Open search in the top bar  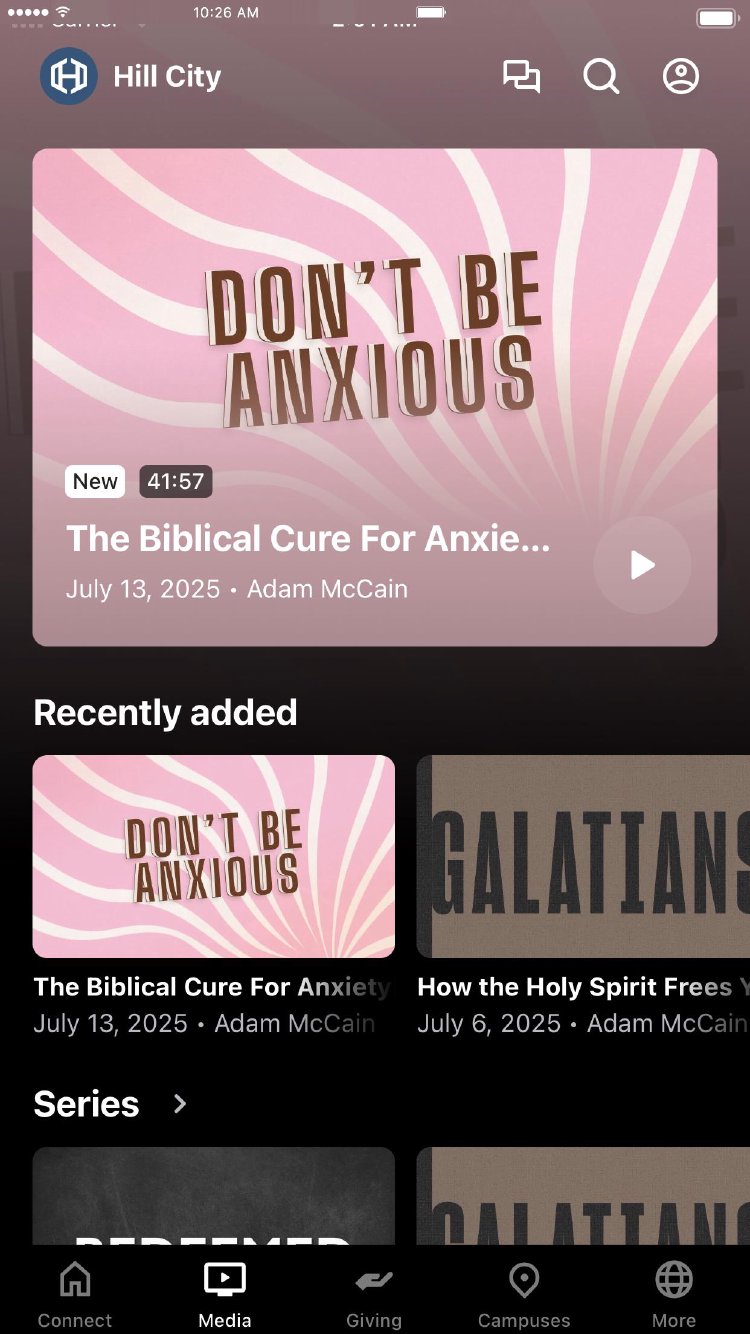pos(601,77)
